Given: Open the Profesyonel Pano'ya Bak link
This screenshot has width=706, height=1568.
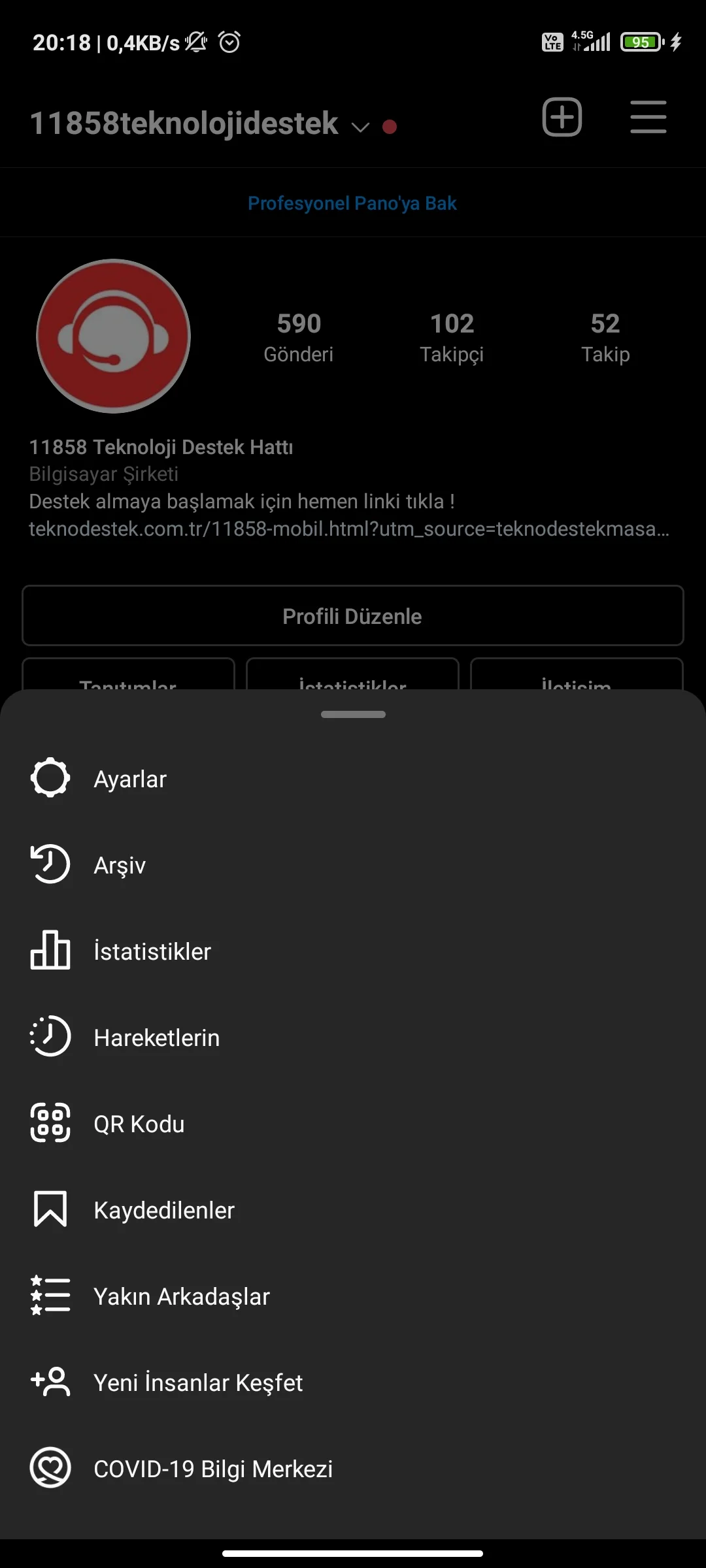Looking at the screenshot, I should pos(352,203).
